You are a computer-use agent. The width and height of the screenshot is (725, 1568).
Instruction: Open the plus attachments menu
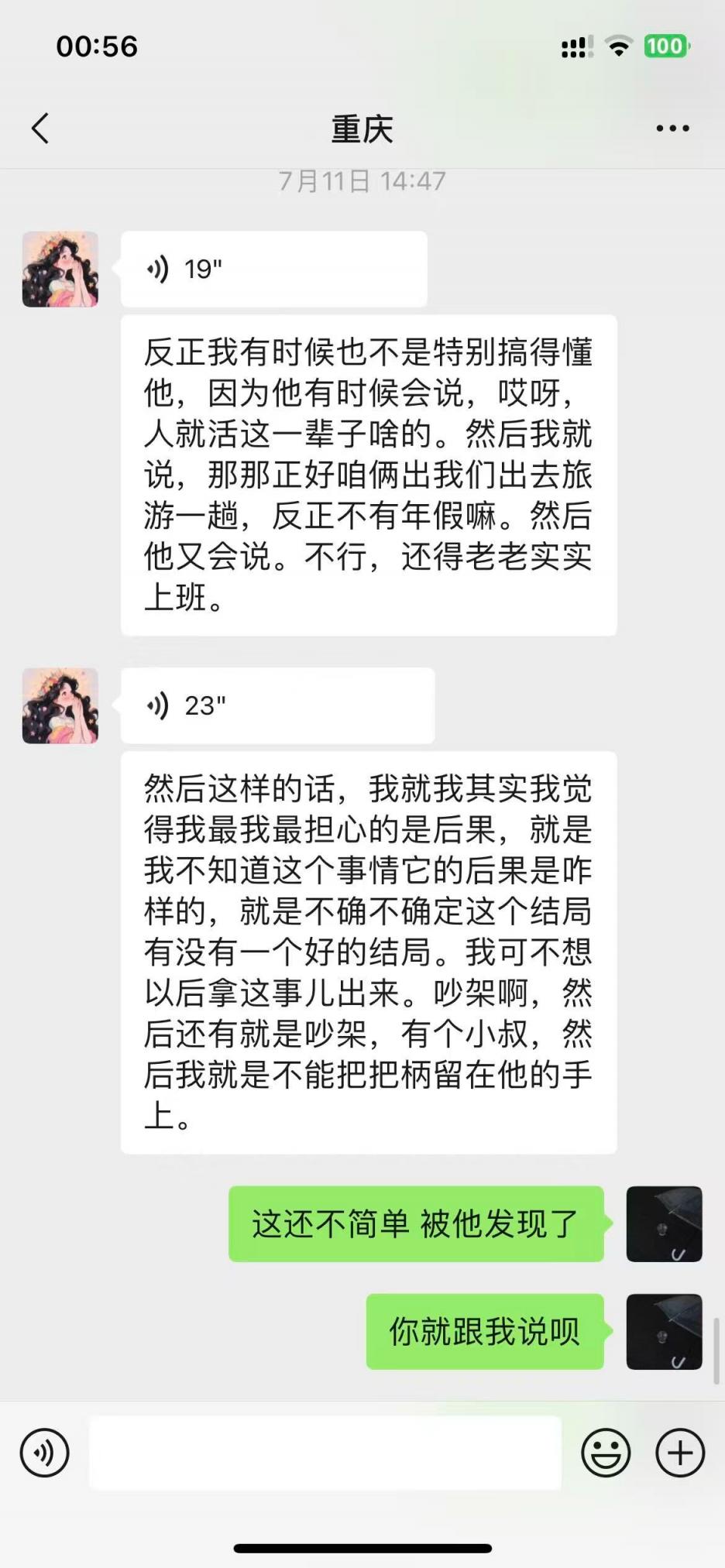click(x=680, y=1453)
